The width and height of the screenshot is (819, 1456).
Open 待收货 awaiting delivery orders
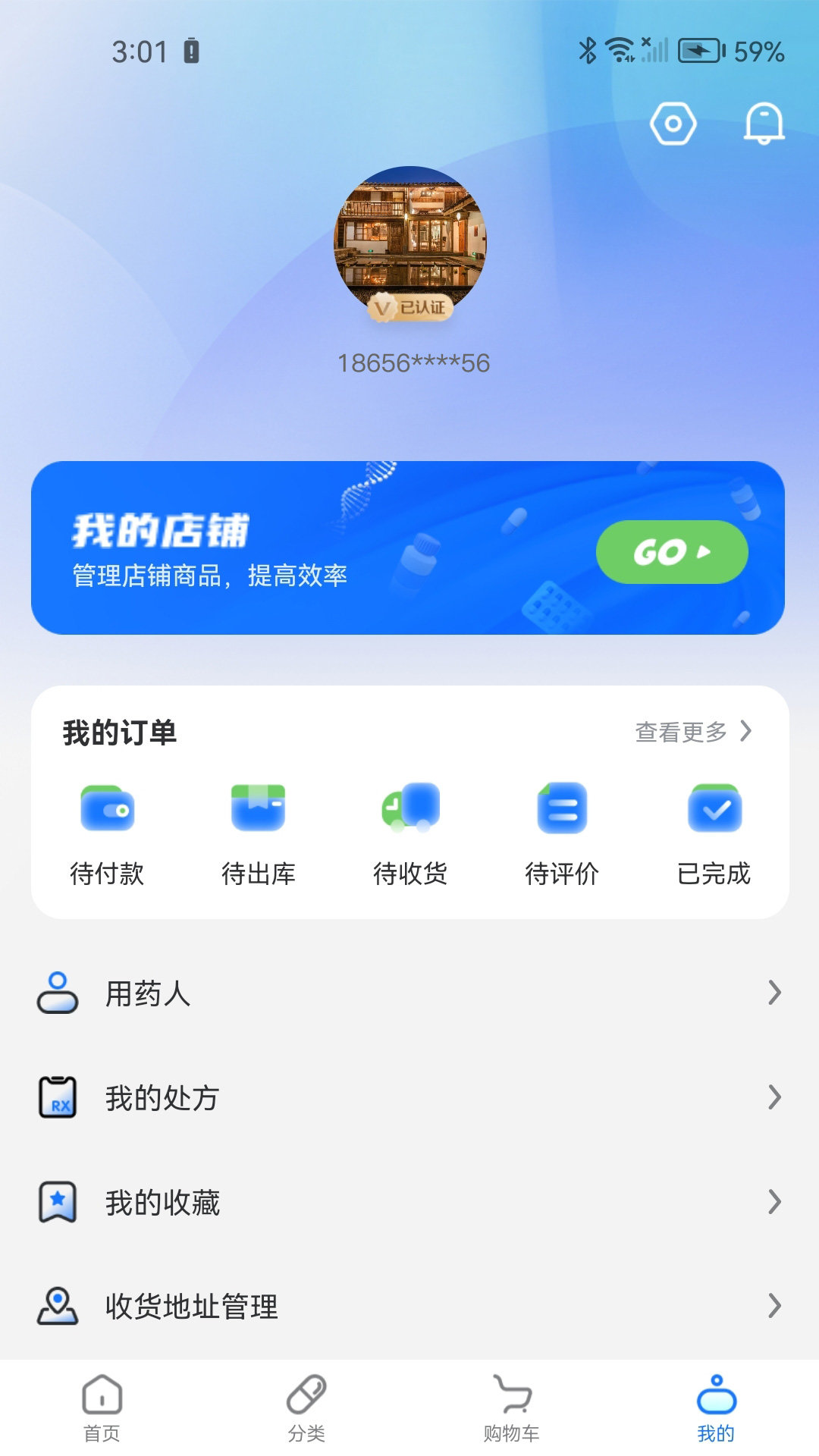(409, 809)
